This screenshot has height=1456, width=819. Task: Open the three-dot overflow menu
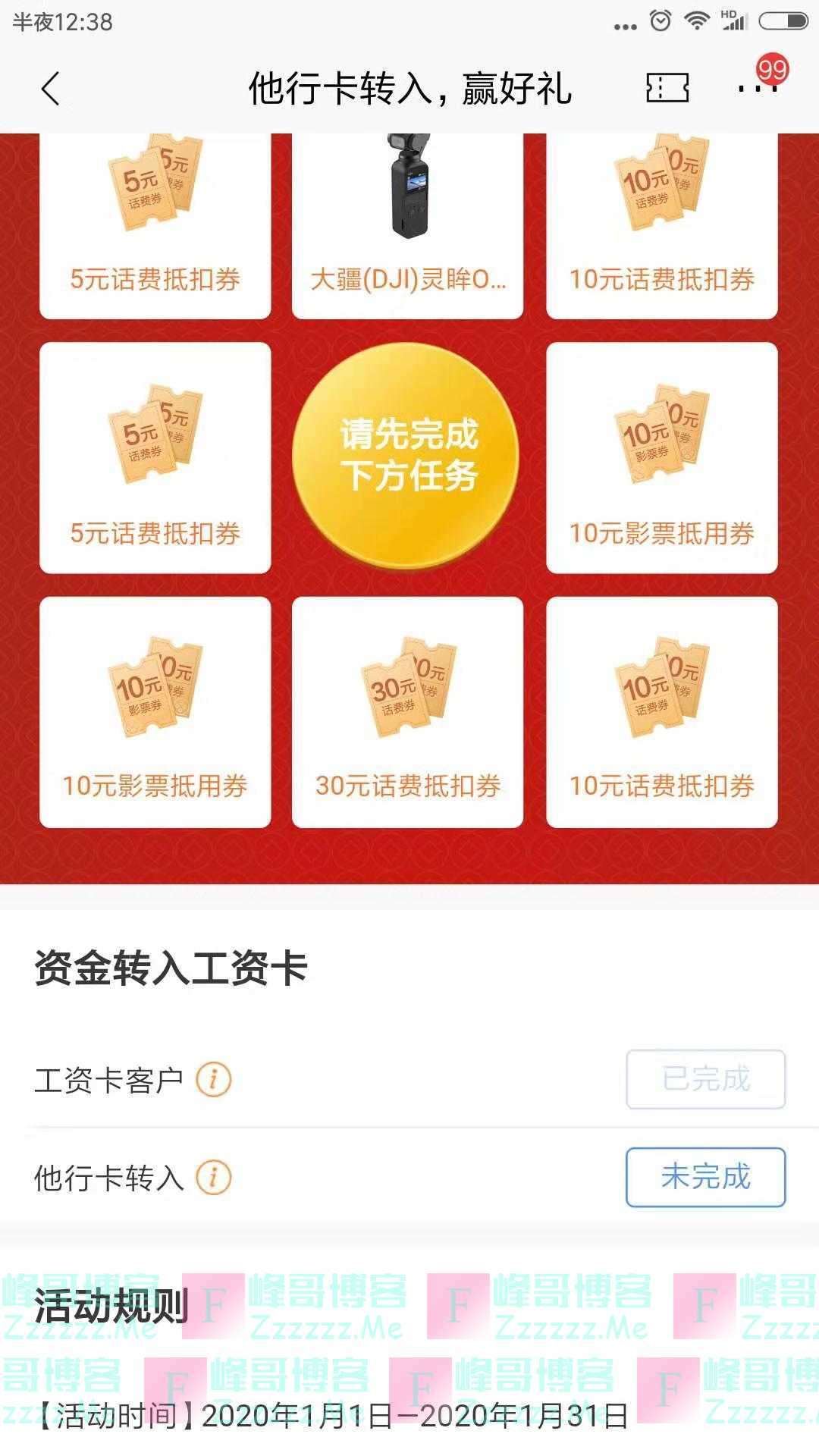point(757,89)
